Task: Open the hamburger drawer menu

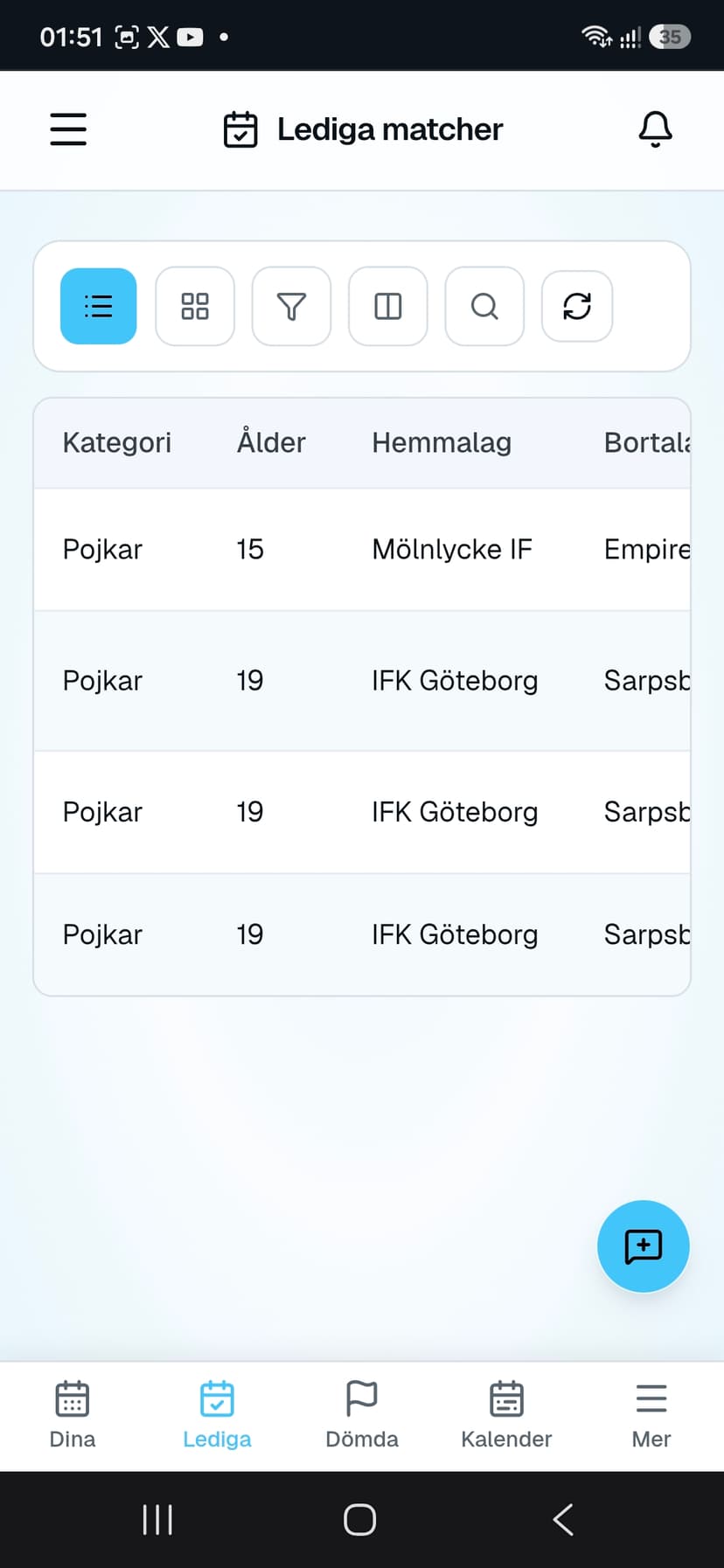Action: (68, 129)
